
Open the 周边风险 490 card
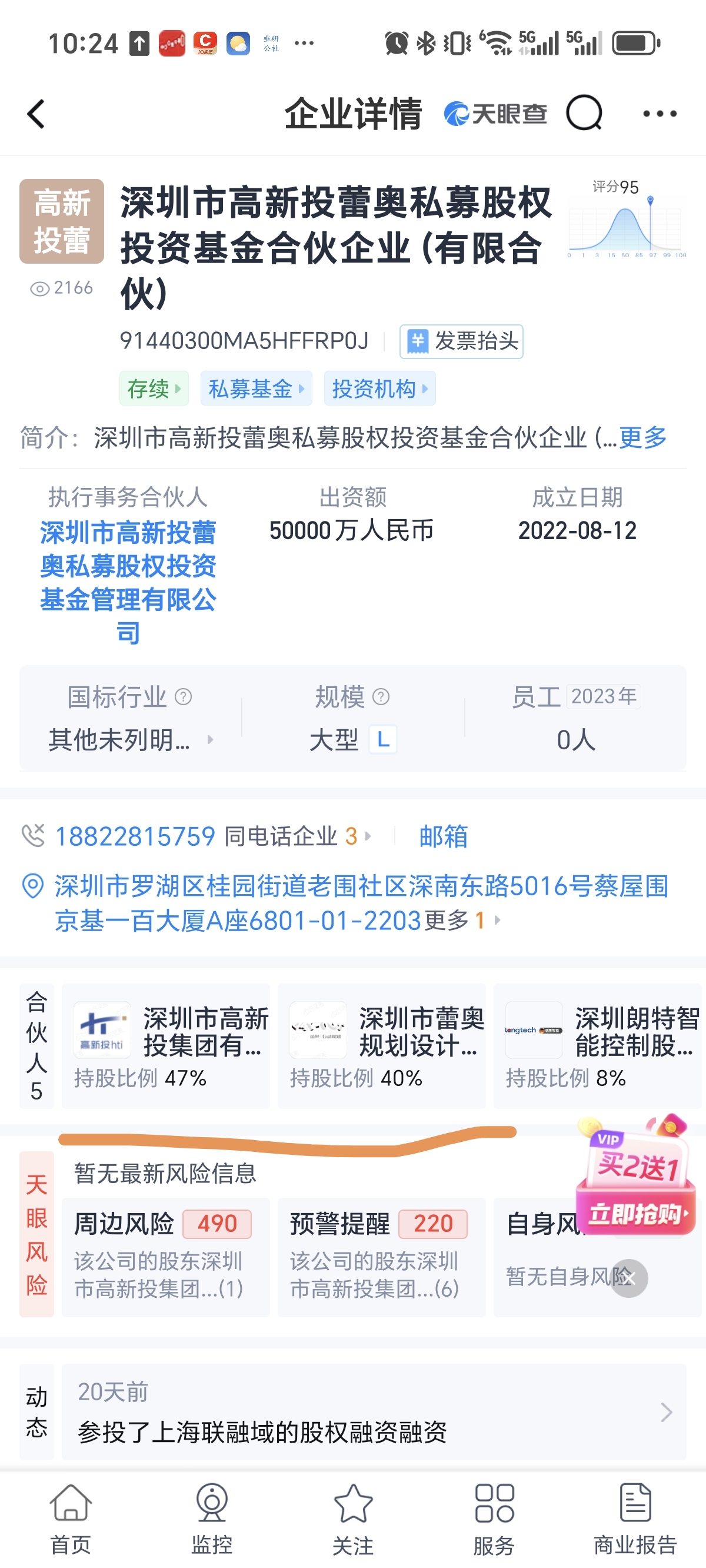165,1257
